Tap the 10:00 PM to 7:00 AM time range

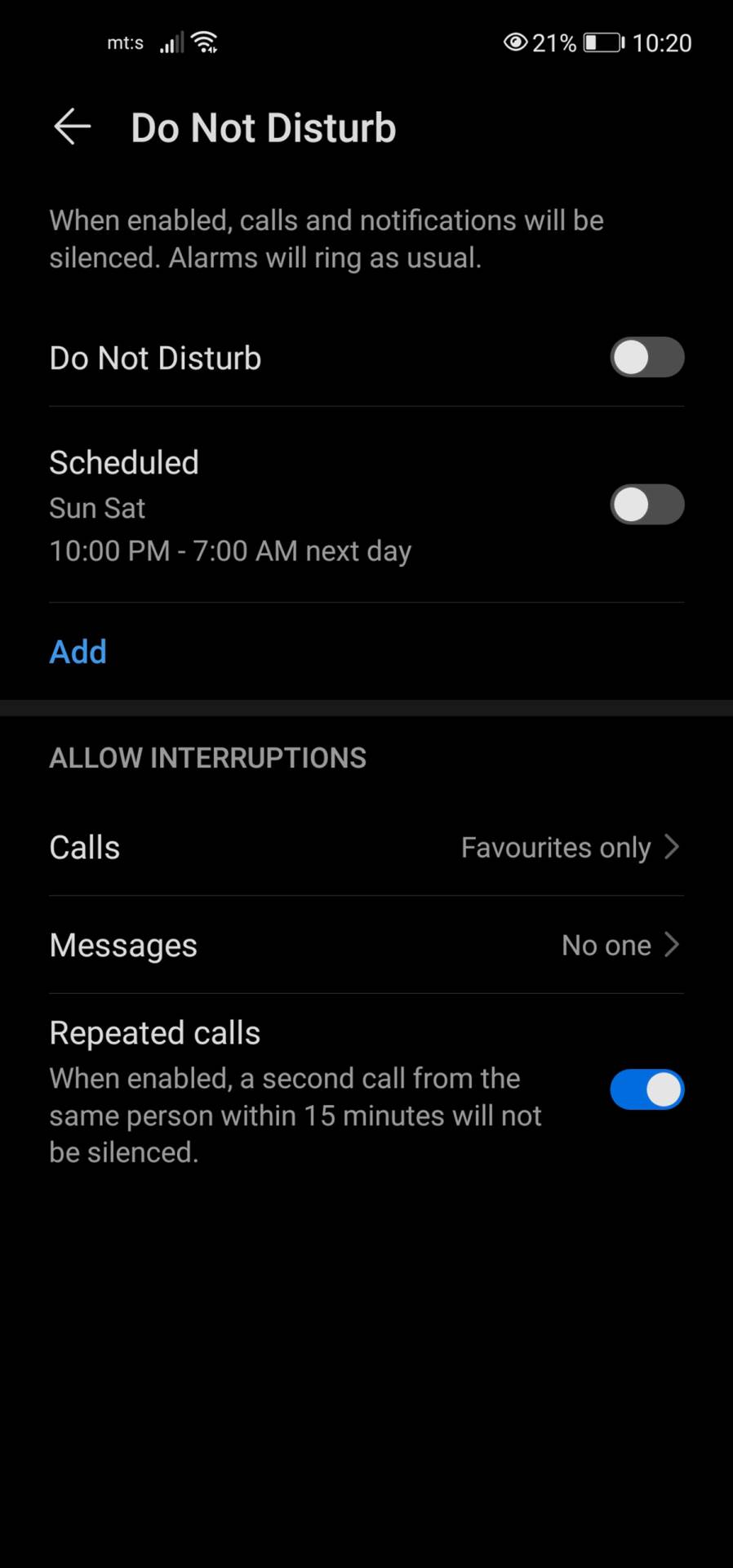[x=230, y=550]
